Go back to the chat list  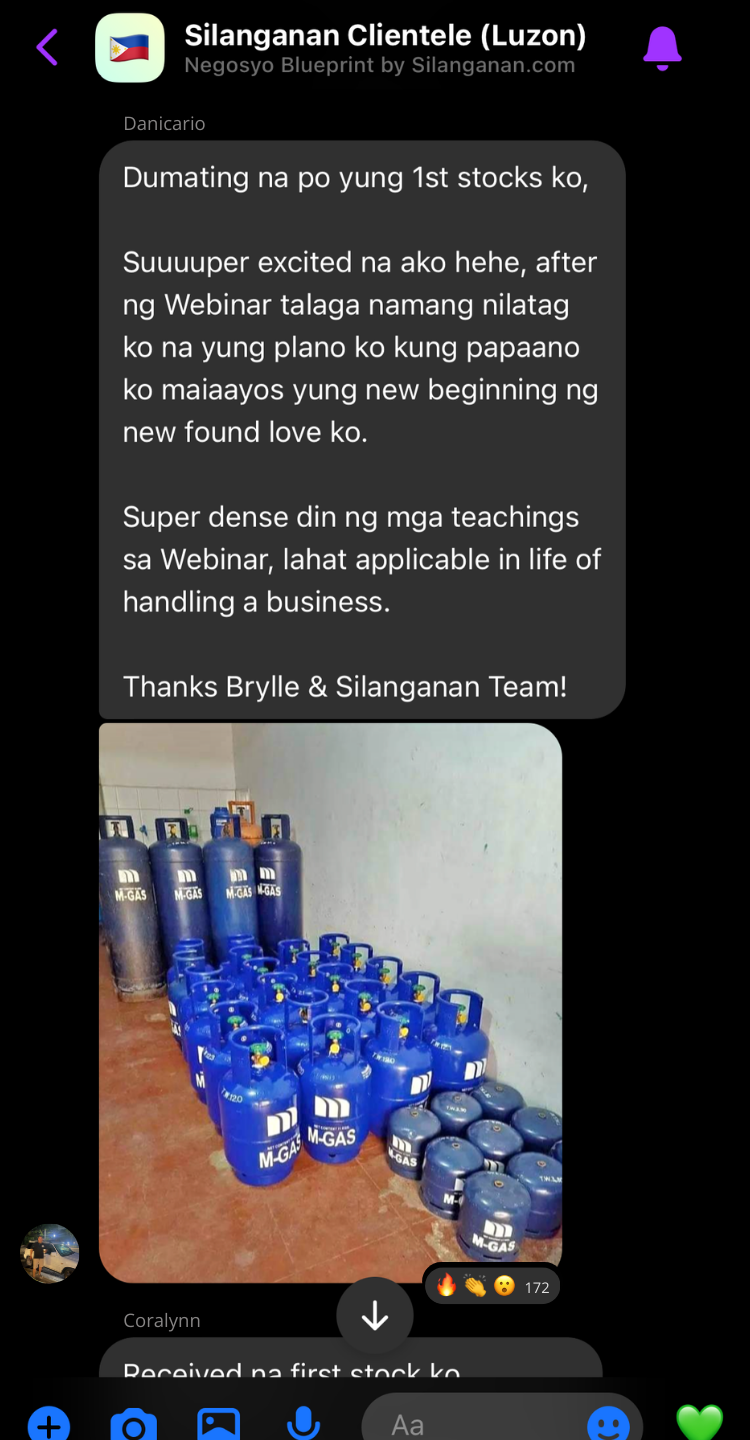click(47, 47)
